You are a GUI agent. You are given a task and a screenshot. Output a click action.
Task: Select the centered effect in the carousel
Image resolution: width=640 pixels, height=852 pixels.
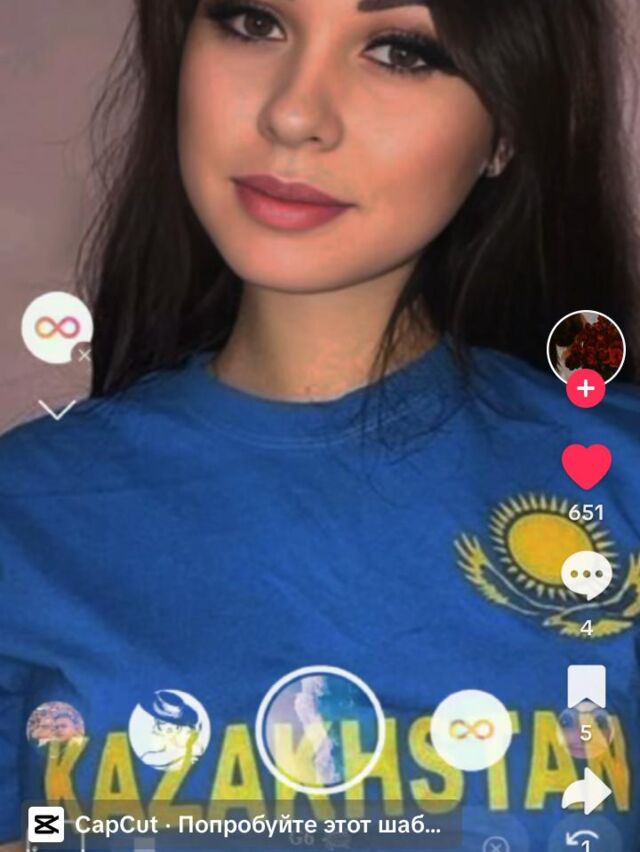tap(319, 728)
